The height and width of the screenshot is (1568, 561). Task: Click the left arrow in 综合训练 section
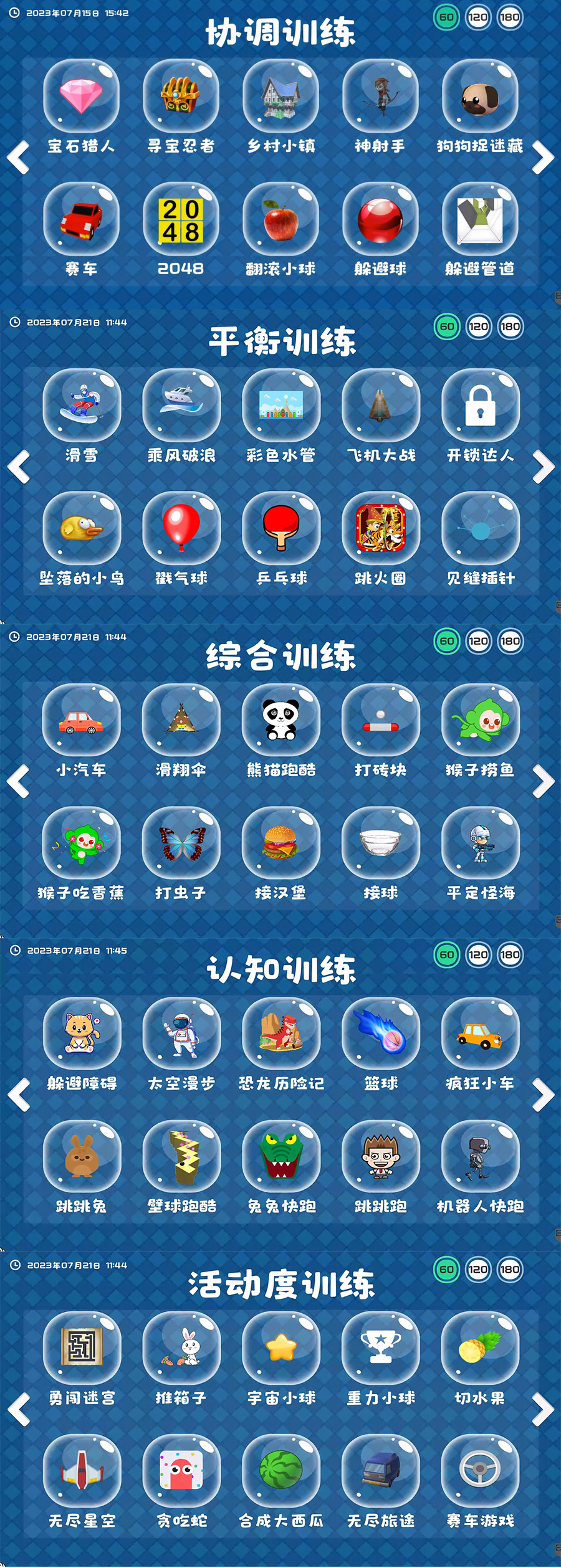[17, 782]
